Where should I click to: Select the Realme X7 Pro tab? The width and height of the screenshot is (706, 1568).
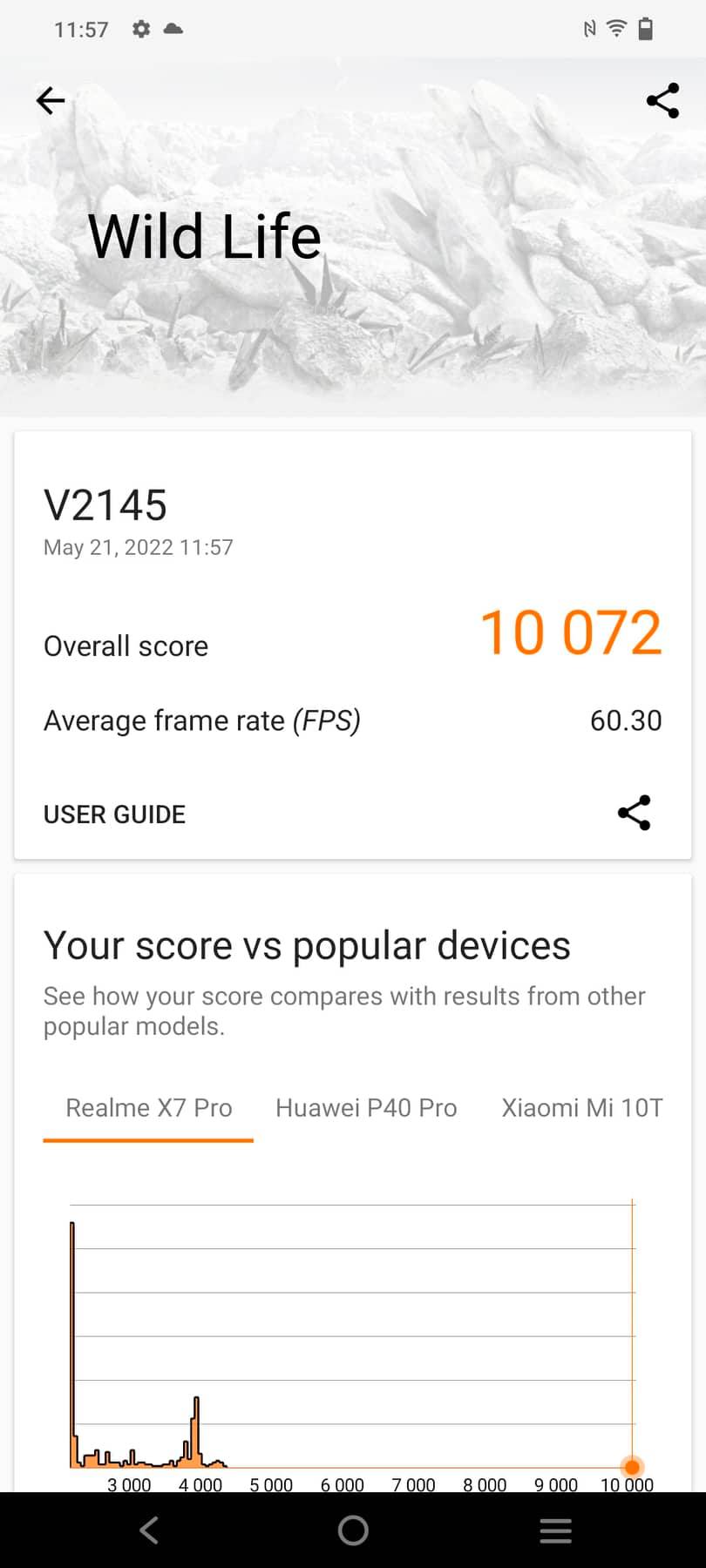(x=149, y=1108)
